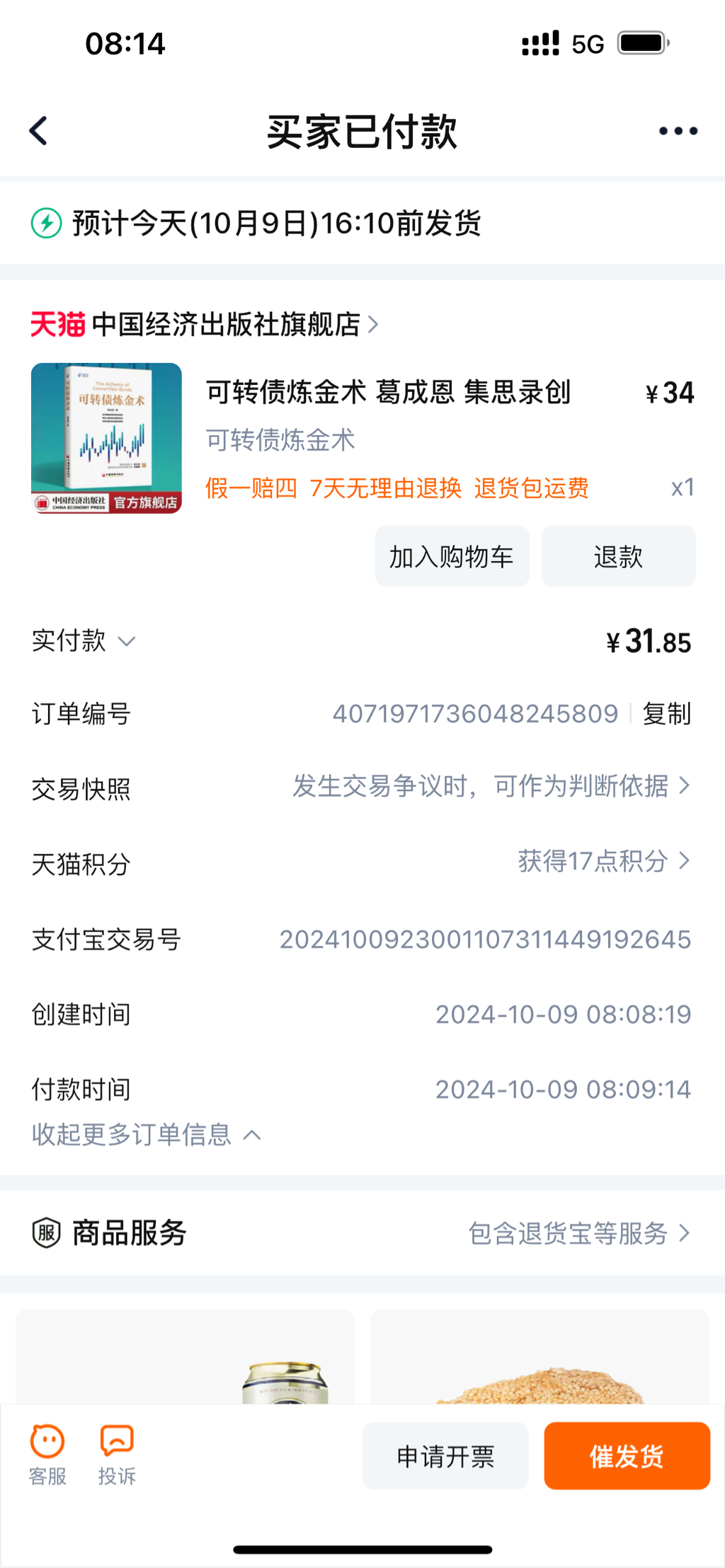
Task: Request a refund with 退款
Action: click(x=618, y=557)
